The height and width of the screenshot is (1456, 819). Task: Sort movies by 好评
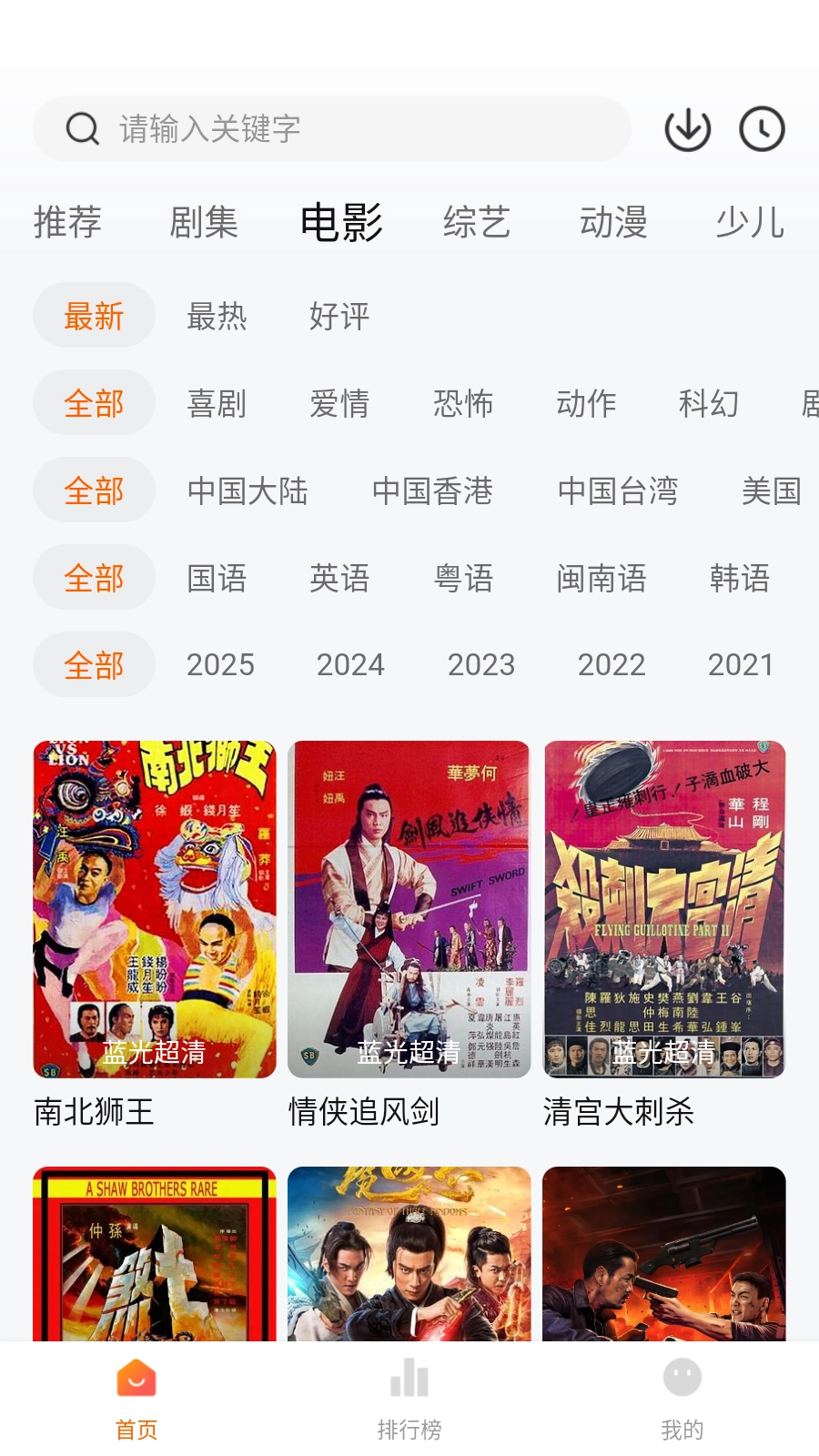pyautogui.click(x=339, y=316)
